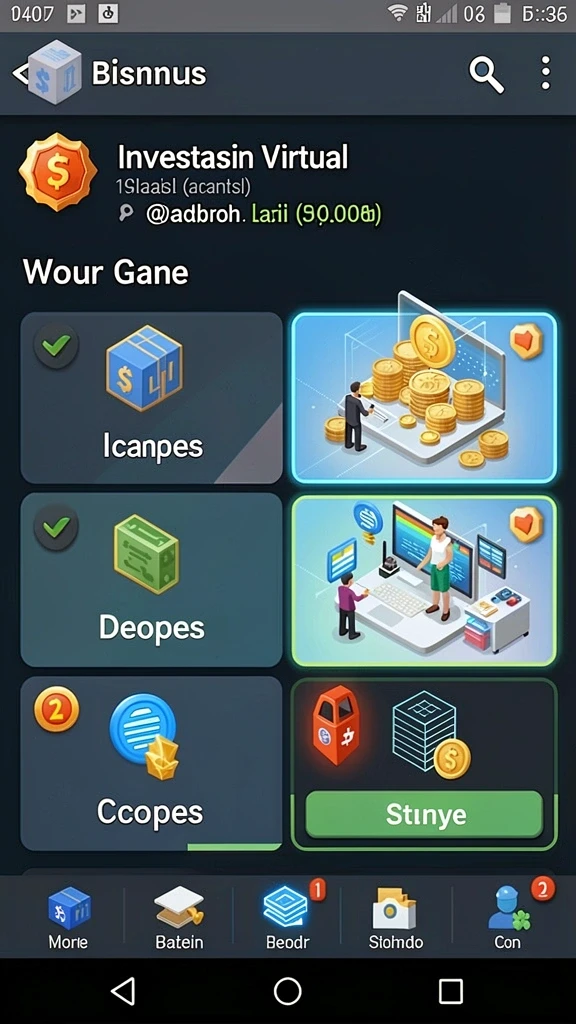
Task: Tap the green Stinye button
Action: [x=424, y=814]
